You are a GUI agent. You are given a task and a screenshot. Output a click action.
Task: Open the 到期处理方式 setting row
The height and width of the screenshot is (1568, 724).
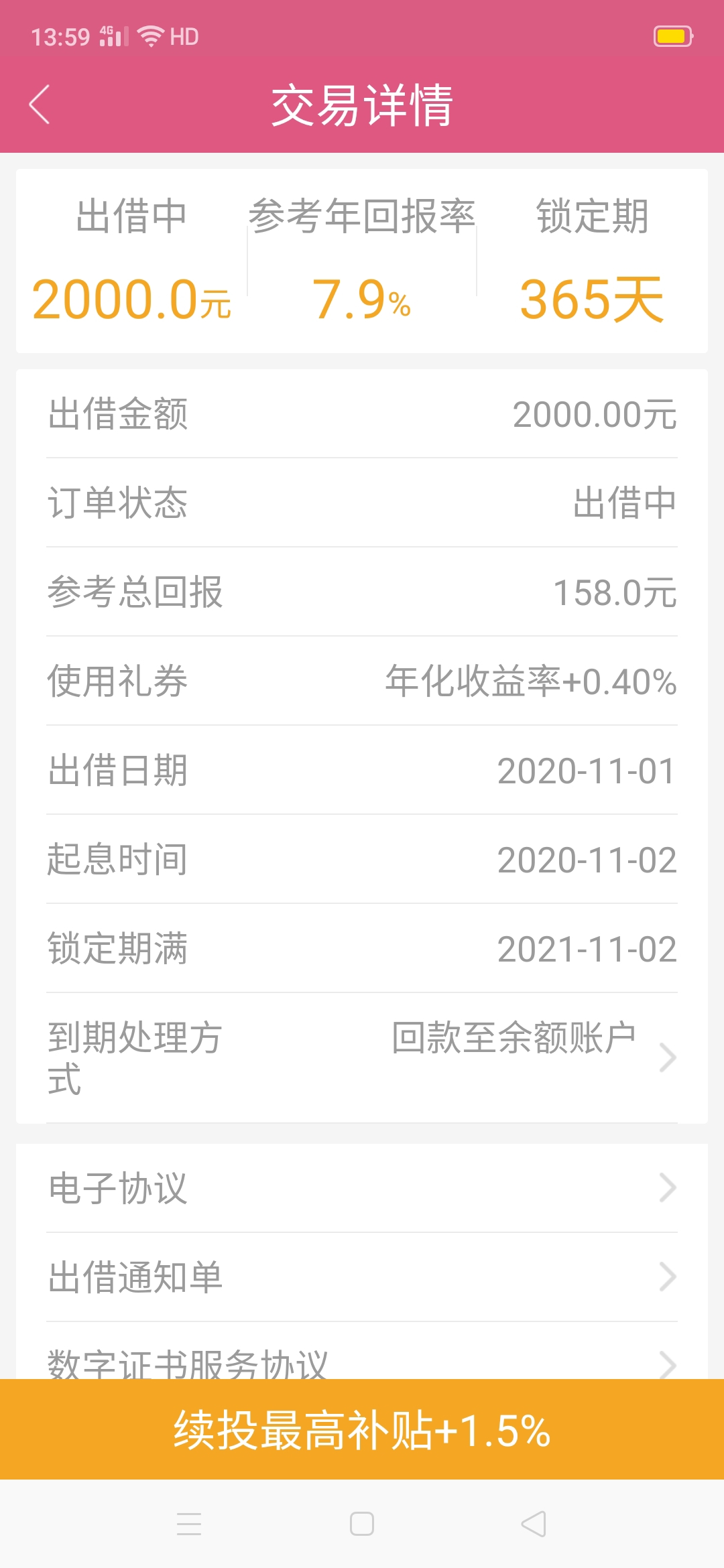[362, 1058]
